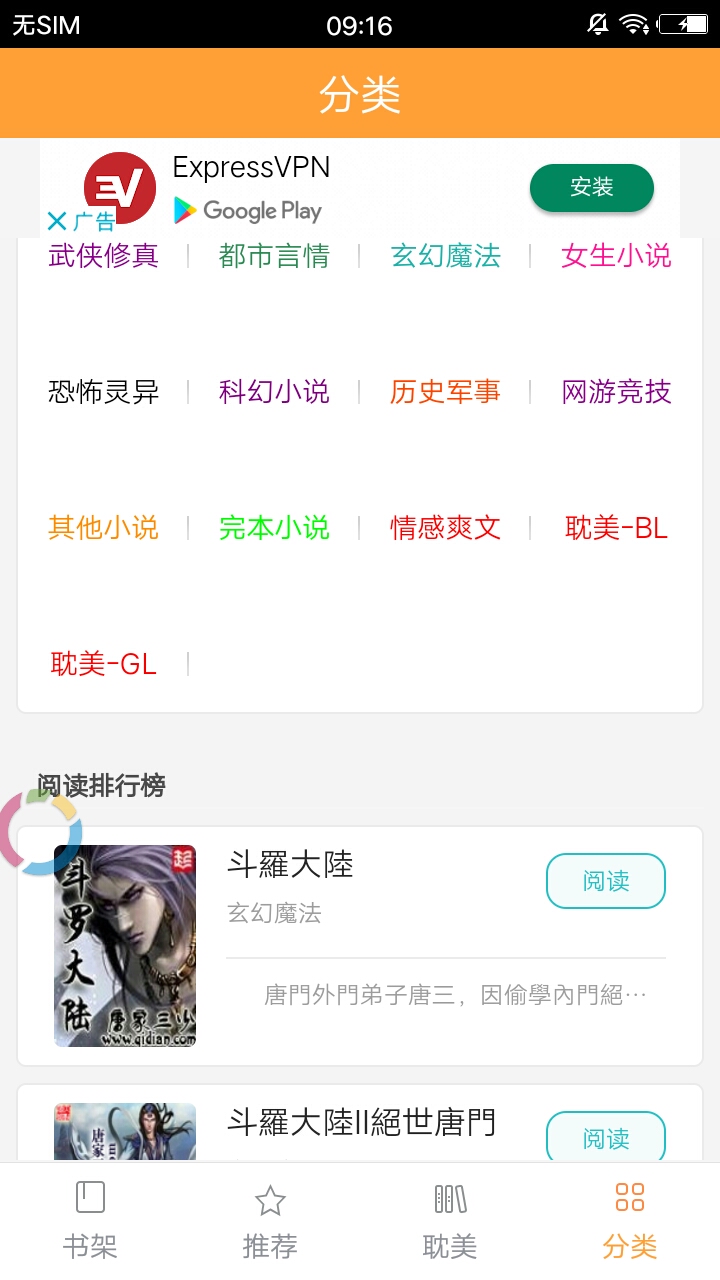Open the 耽美 tab in bottom navigation
This screenshot has height=1280, width=720.
[x=450, y=1220]
